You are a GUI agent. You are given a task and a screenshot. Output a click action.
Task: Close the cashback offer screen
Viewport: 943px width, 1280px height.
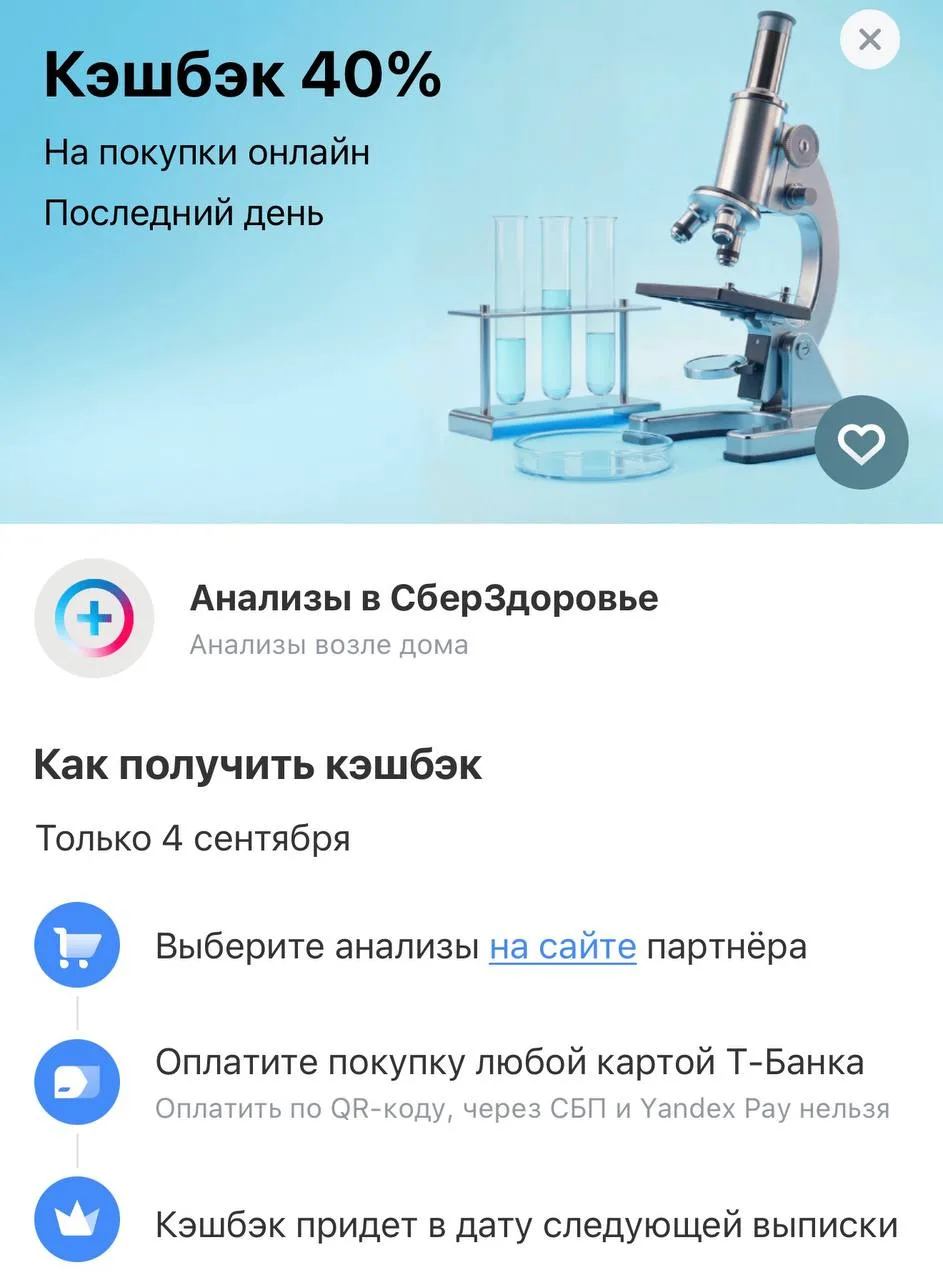click(870, 40)
